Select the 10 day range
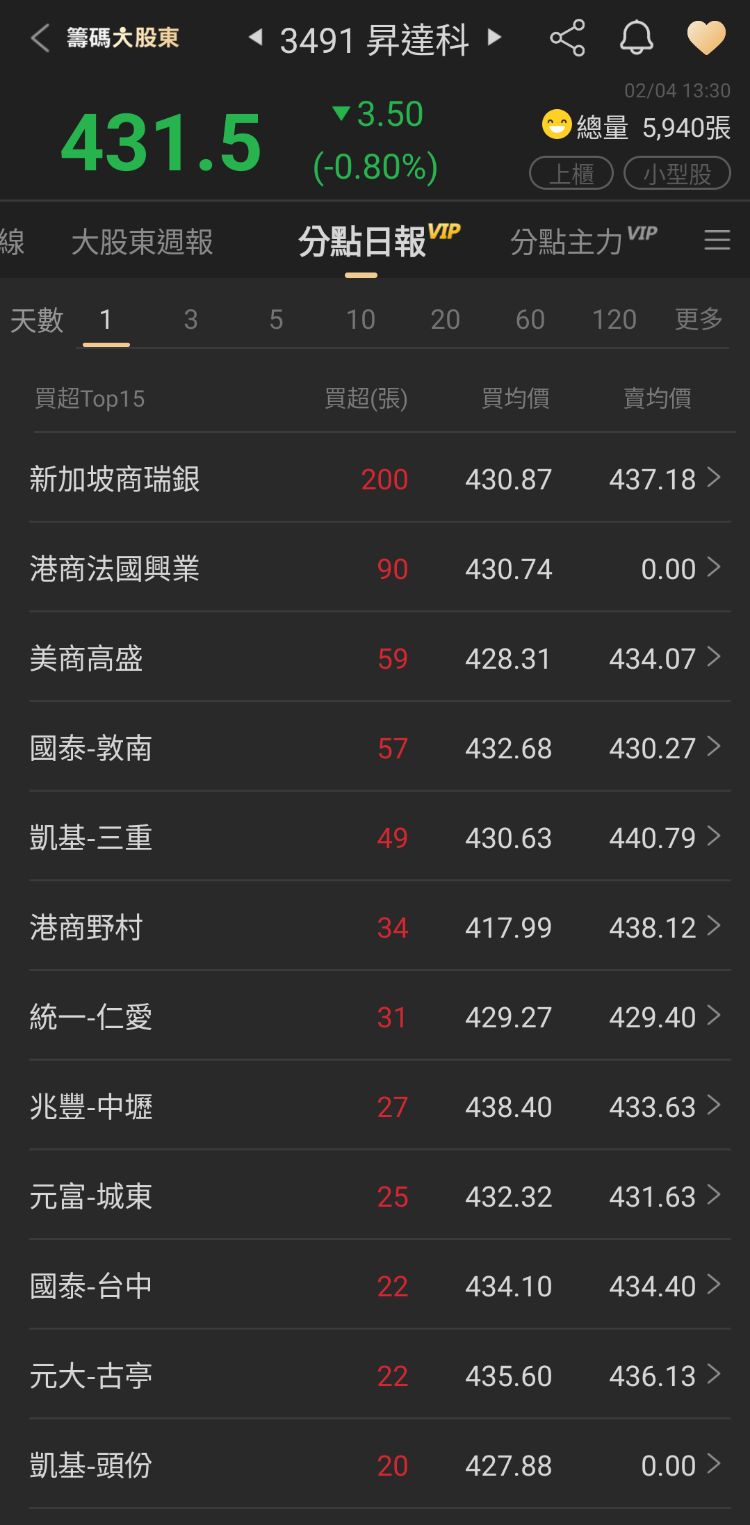The width and height of the screenshot is (750, 1525). (x=360, y=320)
